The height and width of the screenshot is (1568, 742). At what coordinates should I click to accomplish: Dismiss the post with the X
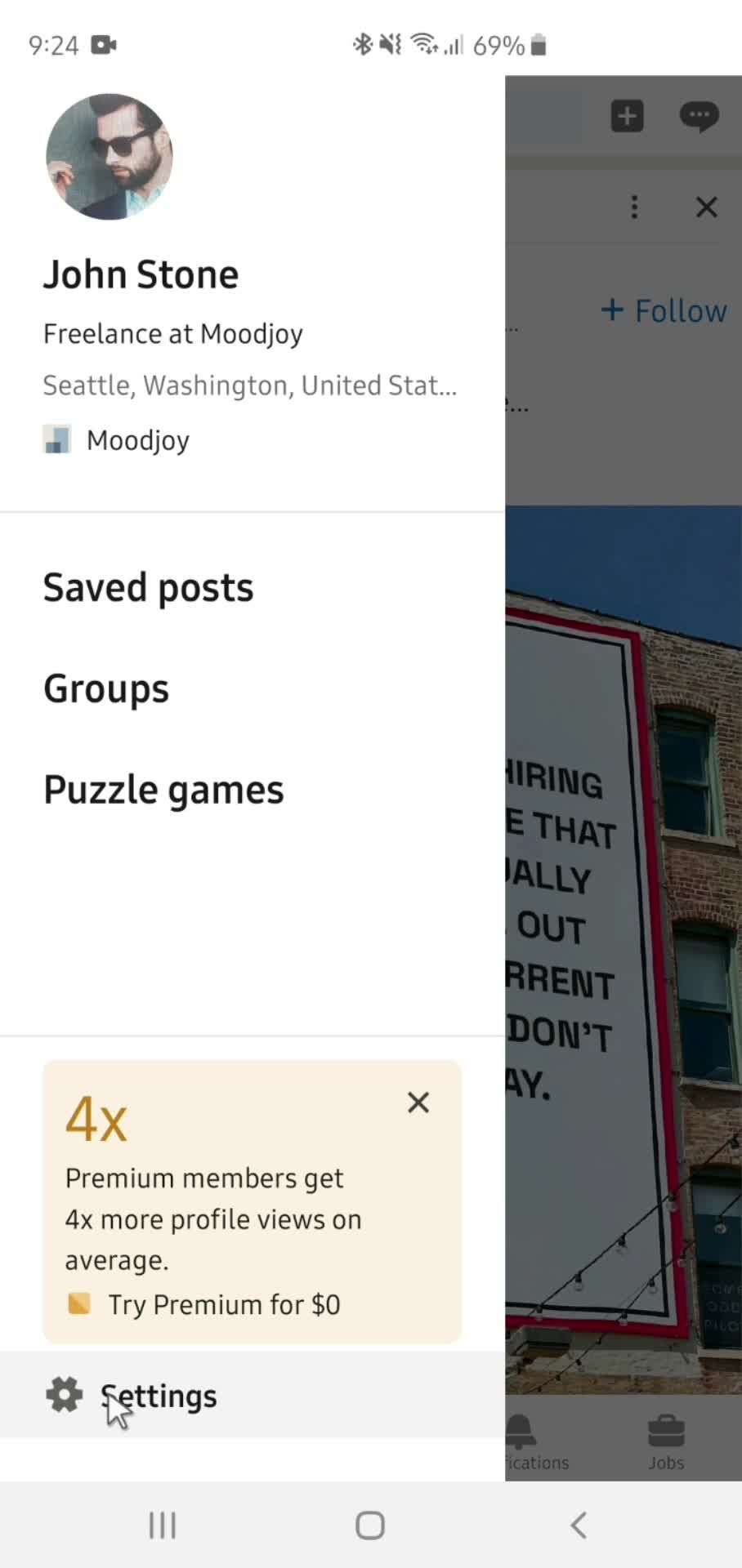706,207
